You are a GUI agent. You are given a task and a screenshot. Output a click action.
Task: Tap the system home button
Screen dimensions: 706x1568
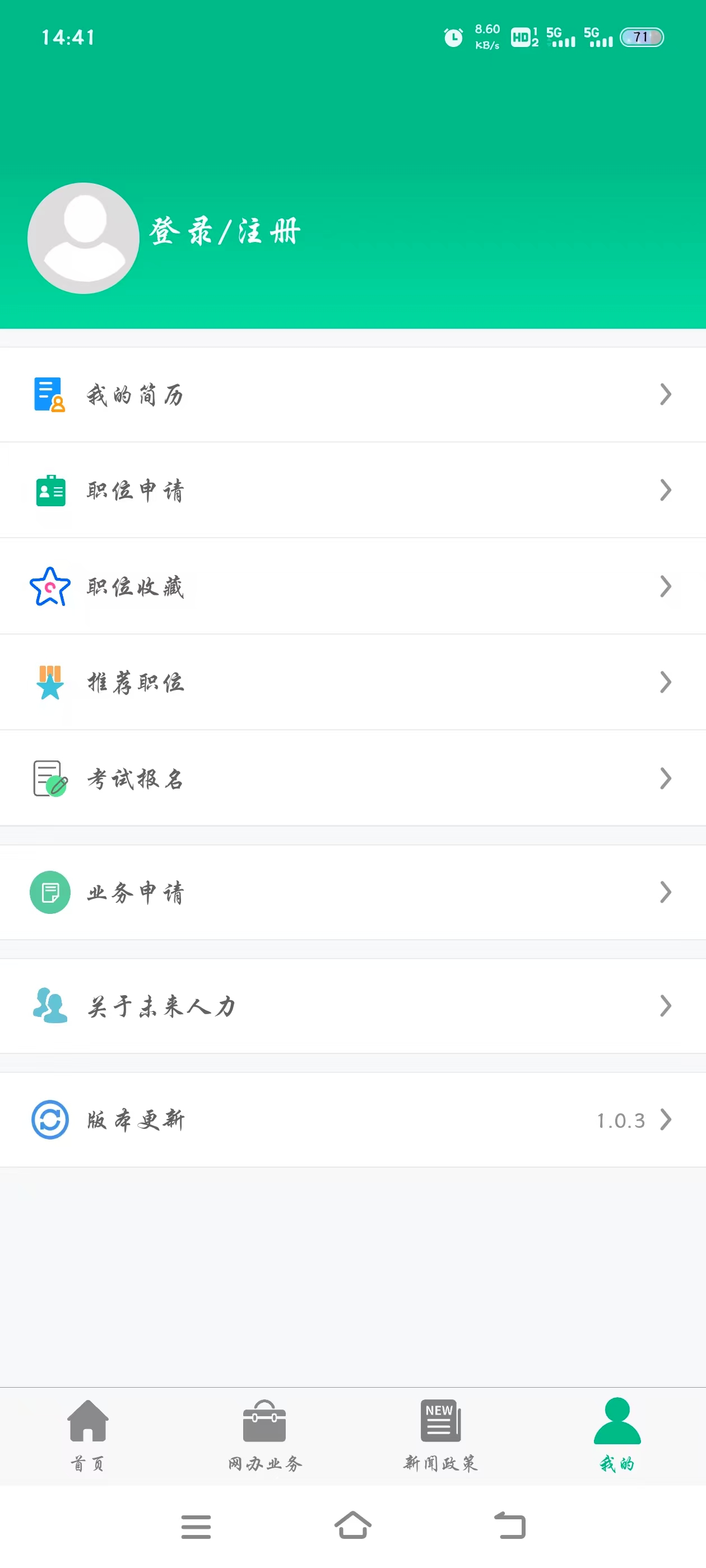pos(352,1525)
